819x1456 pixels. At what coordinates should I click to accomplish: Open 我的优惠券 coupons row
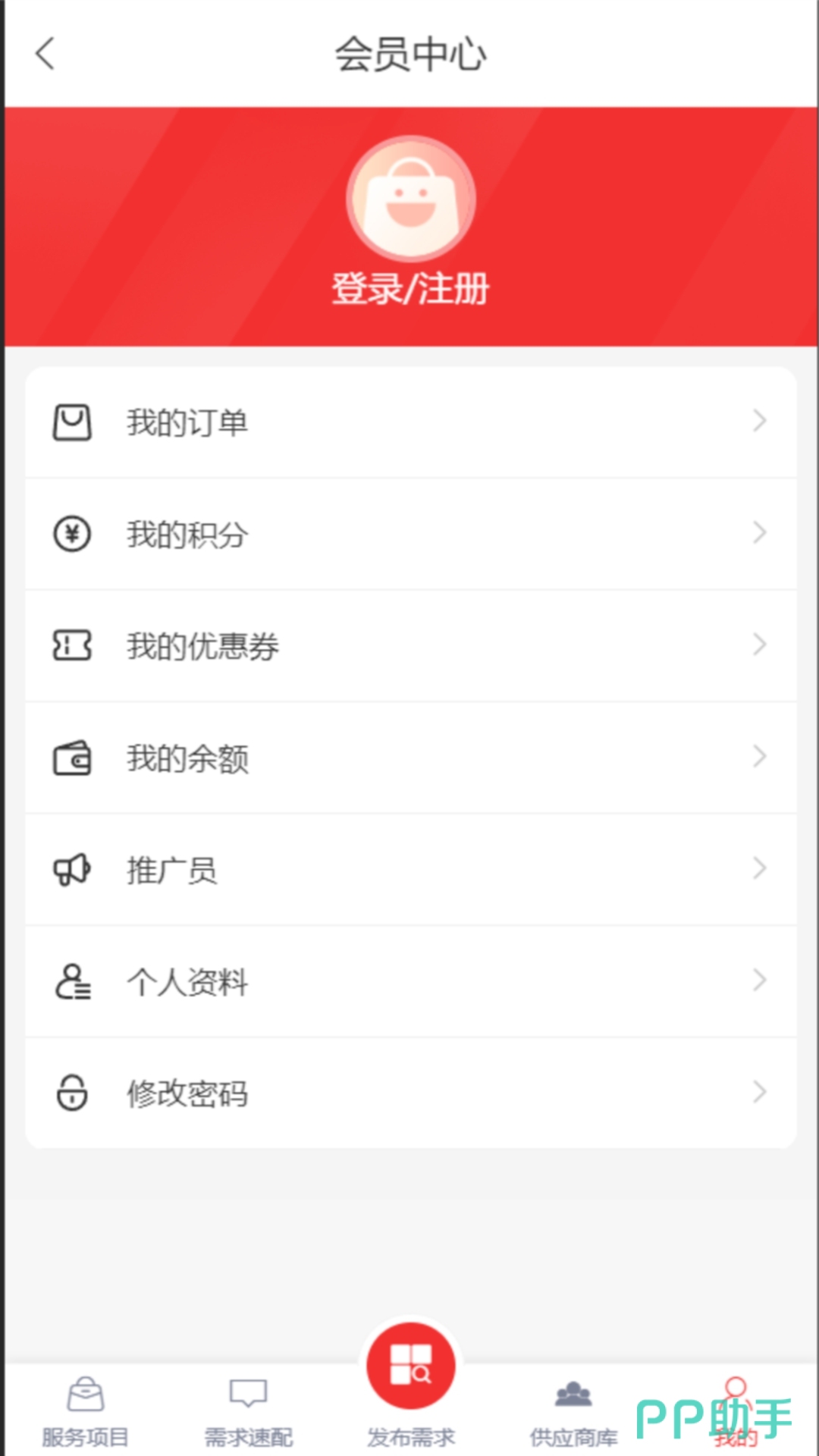pos(410,646)
